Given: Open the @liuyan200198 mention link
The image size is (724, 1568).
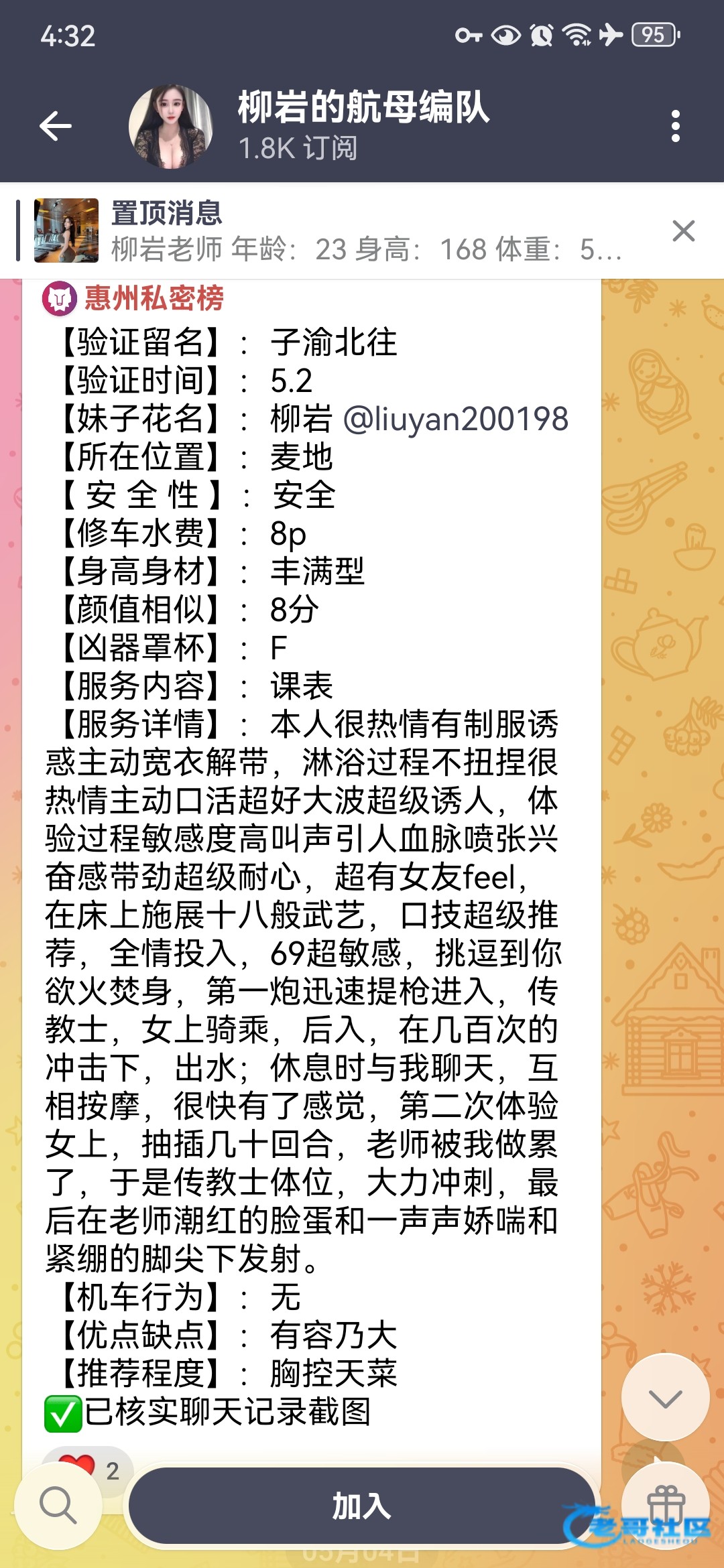Looking at the screenshot, I should tap(456, 419).
